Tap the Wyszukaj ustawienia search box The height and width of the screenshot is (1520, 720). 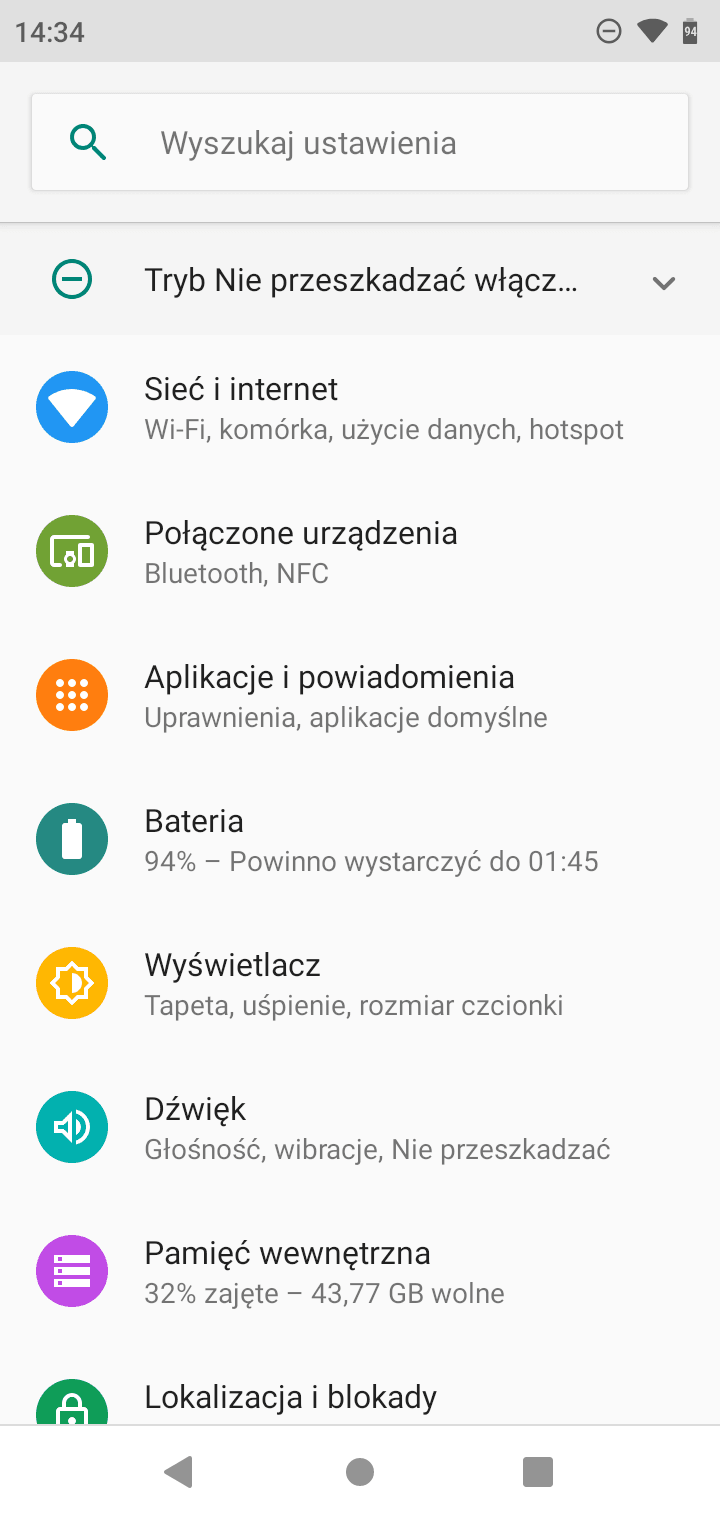[360, 142]
